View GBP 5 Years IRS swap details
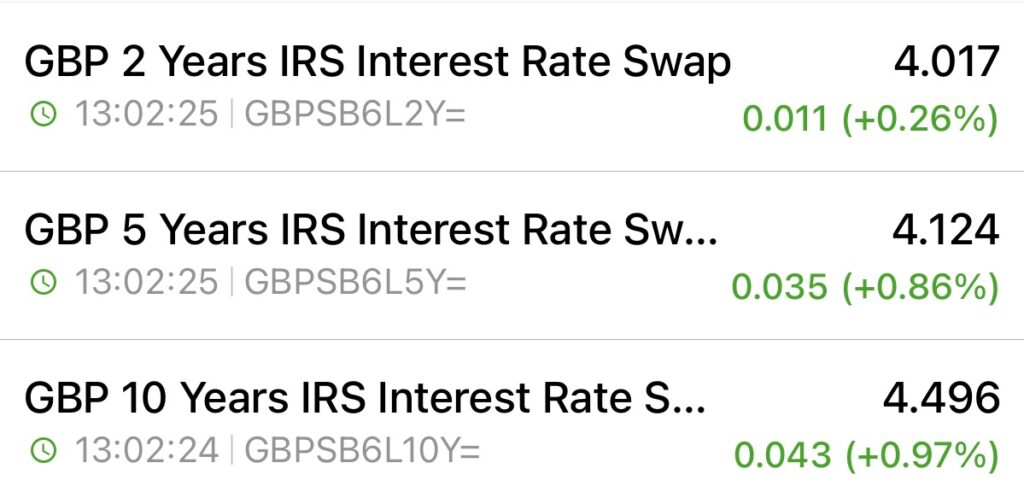This screenshot has width=1024, height=498. click(x=371, y=232)
